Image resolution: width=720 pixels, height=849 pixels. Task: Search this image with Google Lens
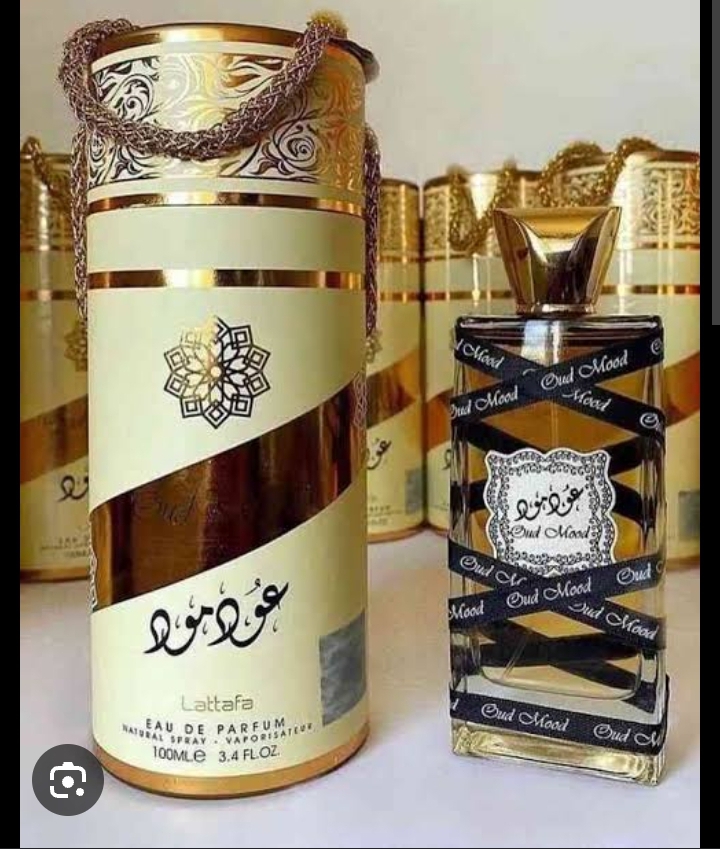68,779
